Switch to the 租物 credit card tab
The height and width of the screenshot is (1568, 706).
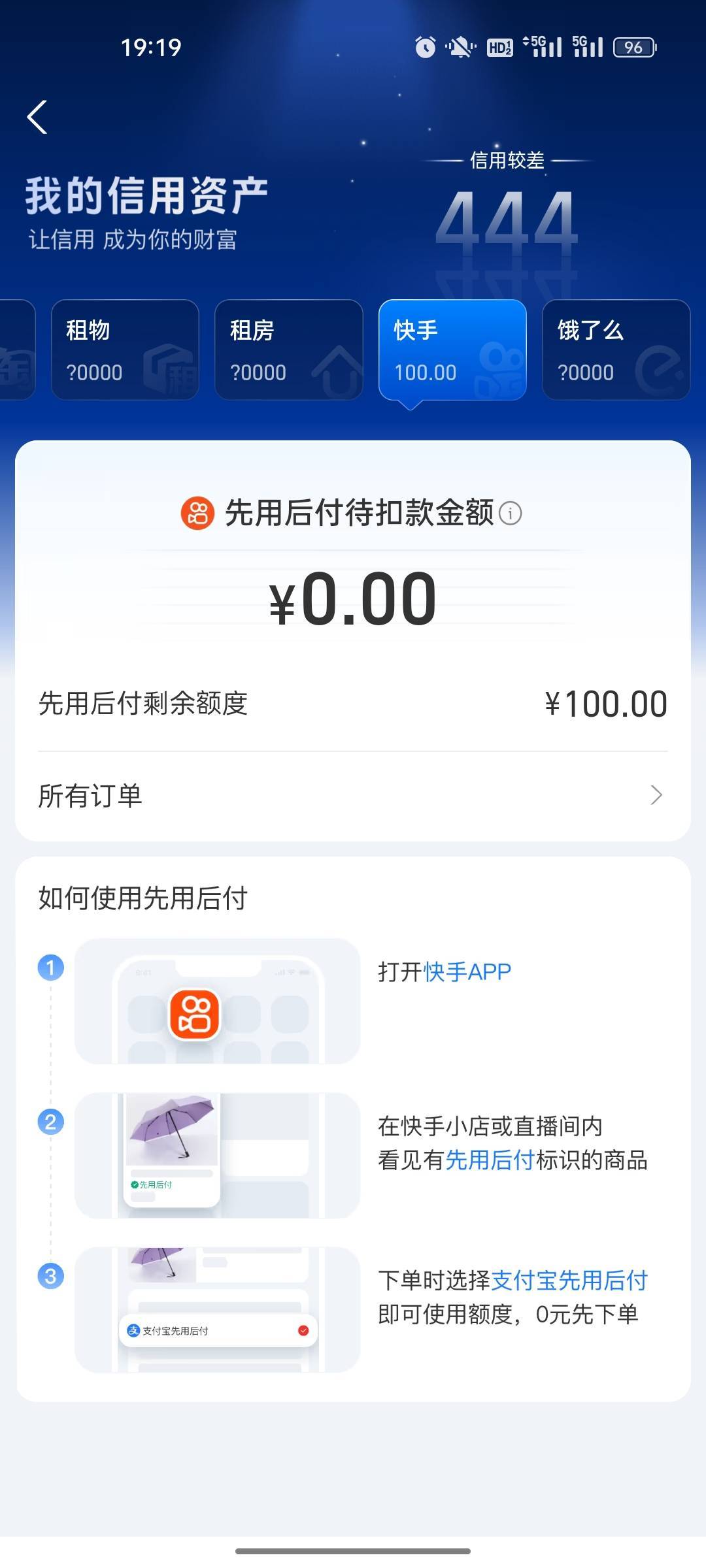point(125,350)
